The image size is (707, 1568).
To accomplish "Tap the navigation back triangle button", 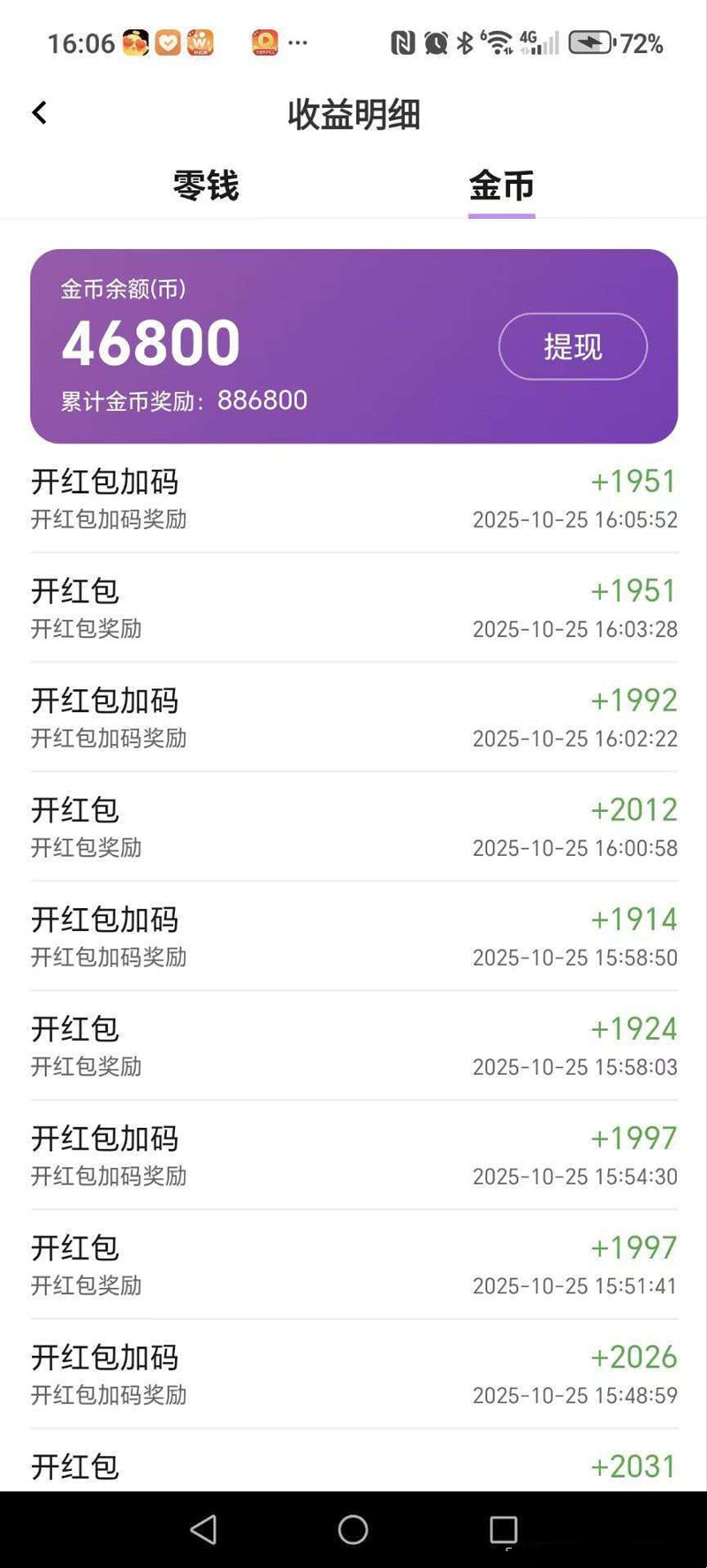I will (x=203, y=1528).
